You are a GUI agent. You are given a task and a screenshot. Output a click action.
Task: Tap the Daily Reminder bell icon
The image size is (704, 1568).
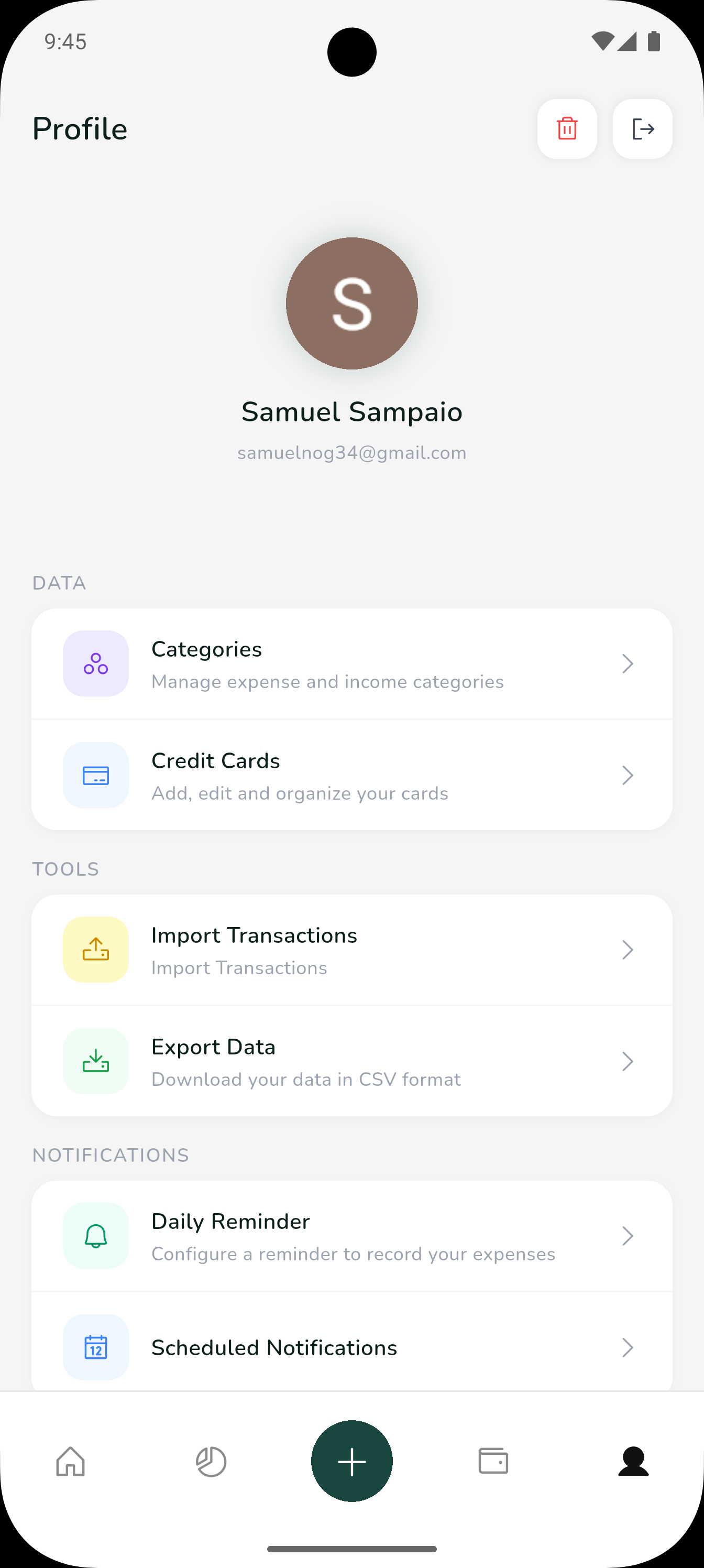click(x=95, y=1236)
